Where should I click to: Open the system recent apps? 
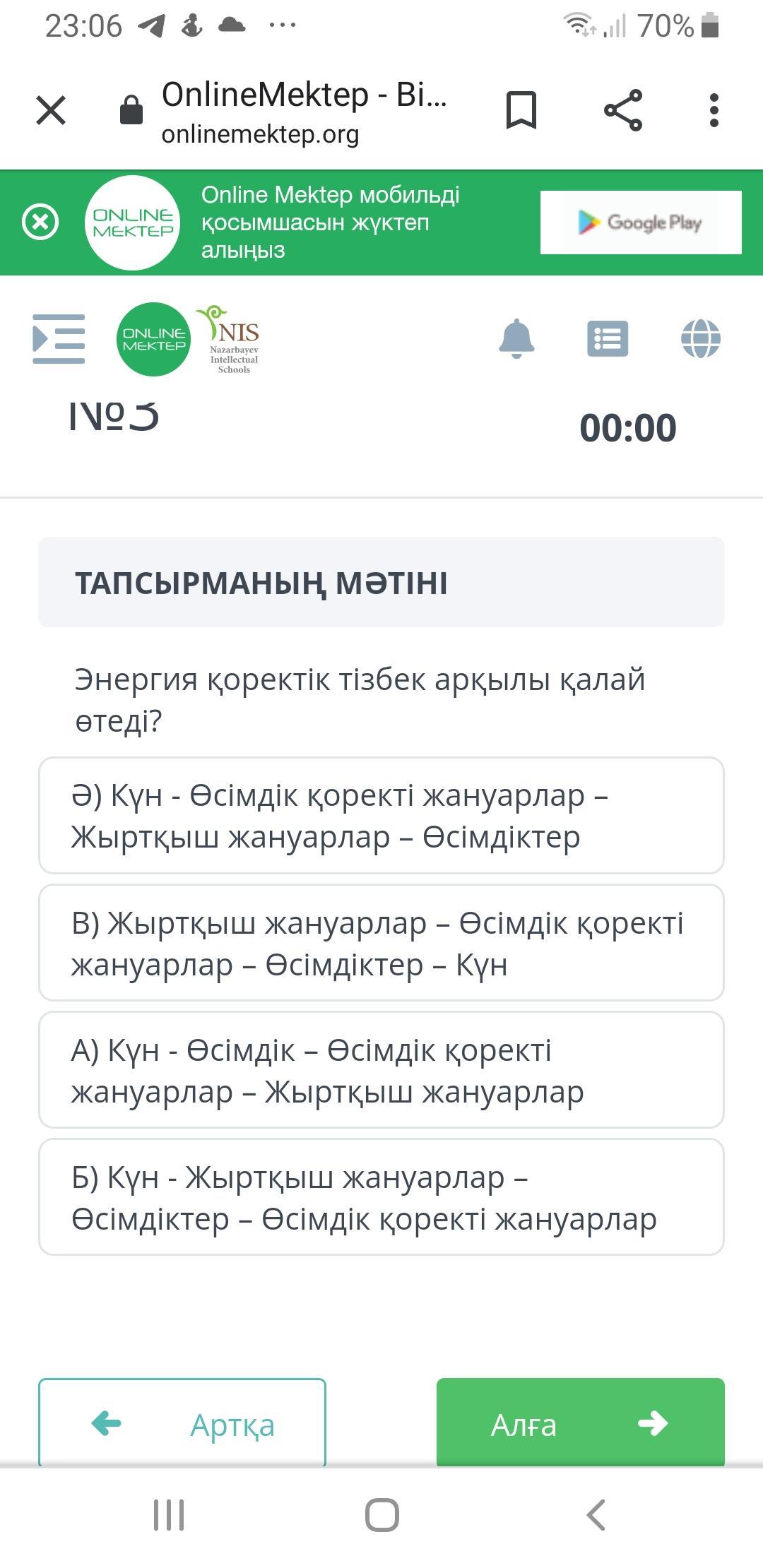(x=169, y=1515)
